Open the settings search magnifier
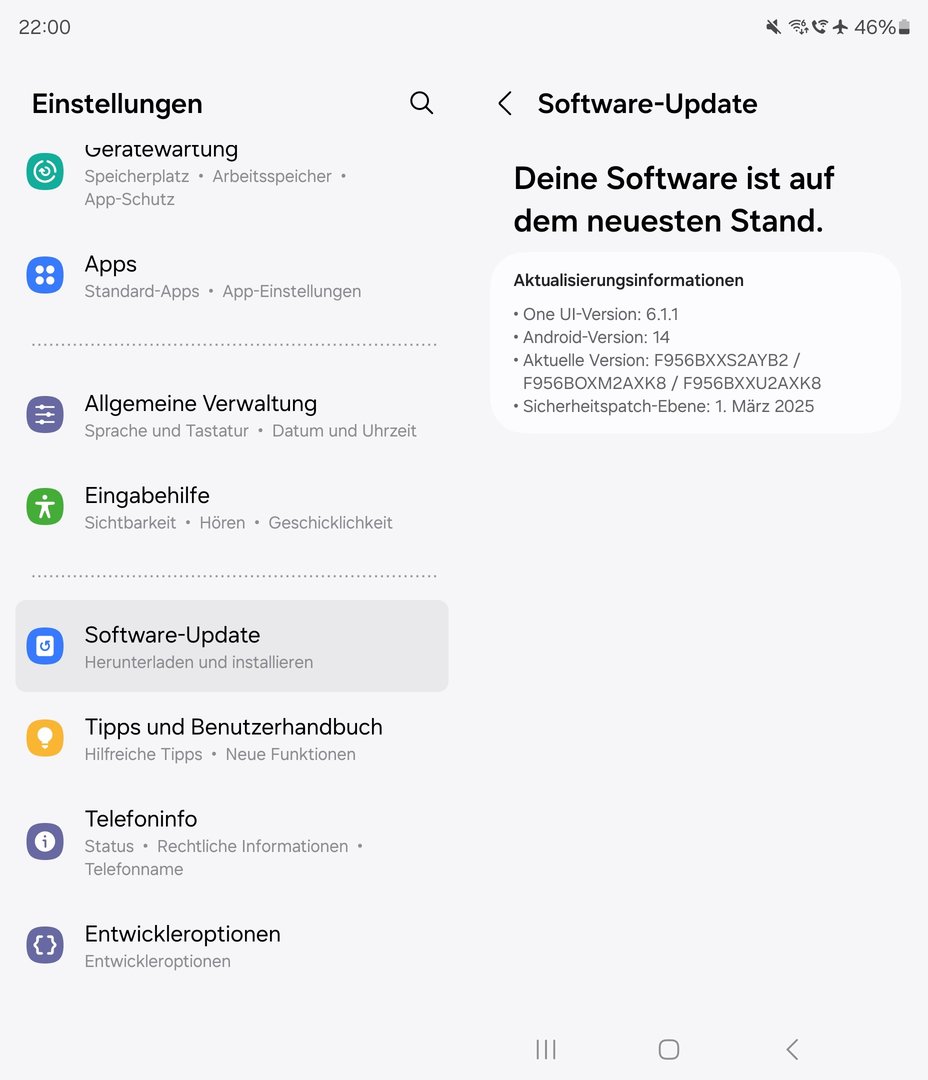 pyautogui.click(x=421, y=103)
